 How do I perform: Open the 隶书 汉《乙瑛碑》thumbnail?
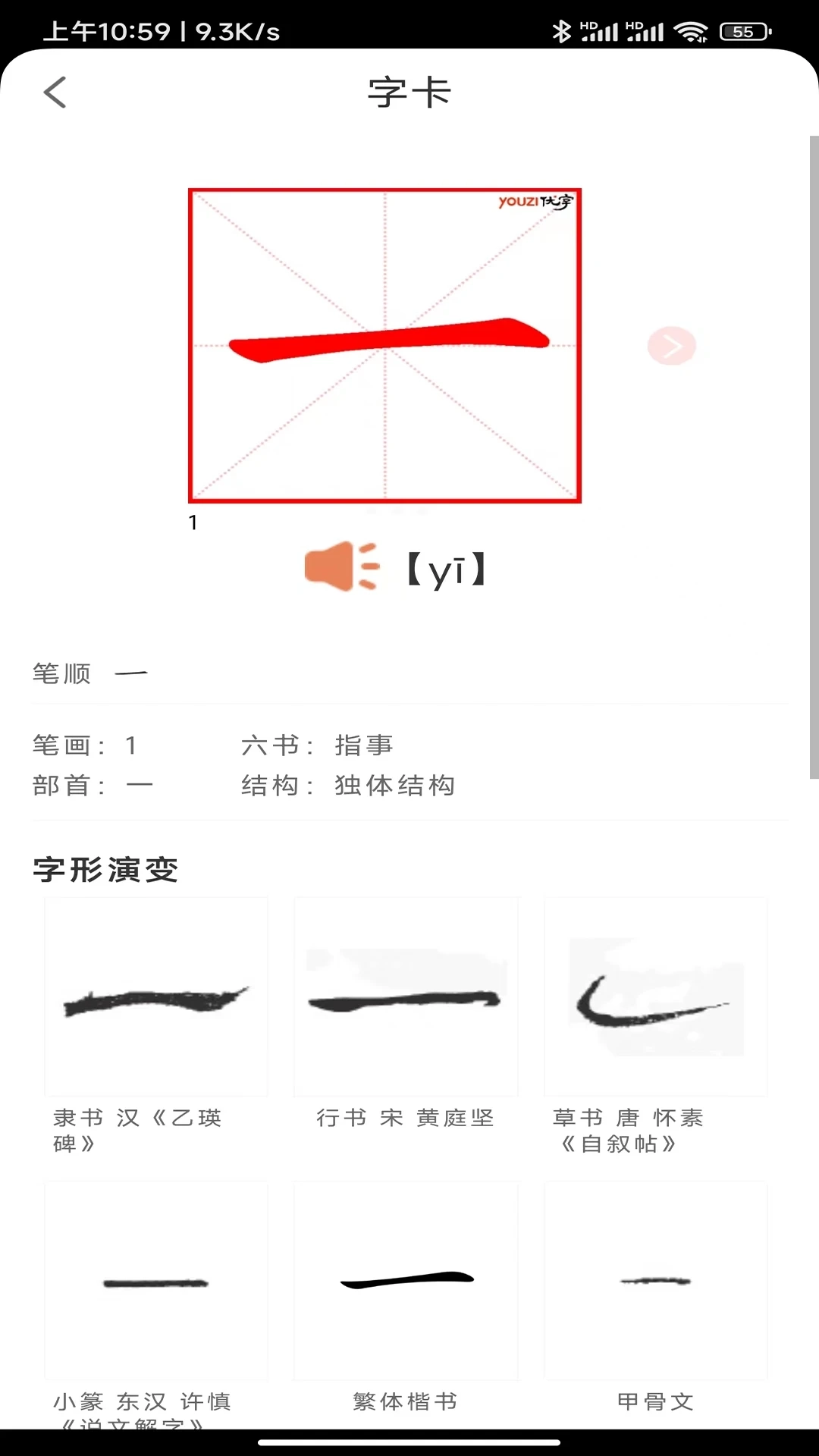pyautogui.click(x=155, y=995)
